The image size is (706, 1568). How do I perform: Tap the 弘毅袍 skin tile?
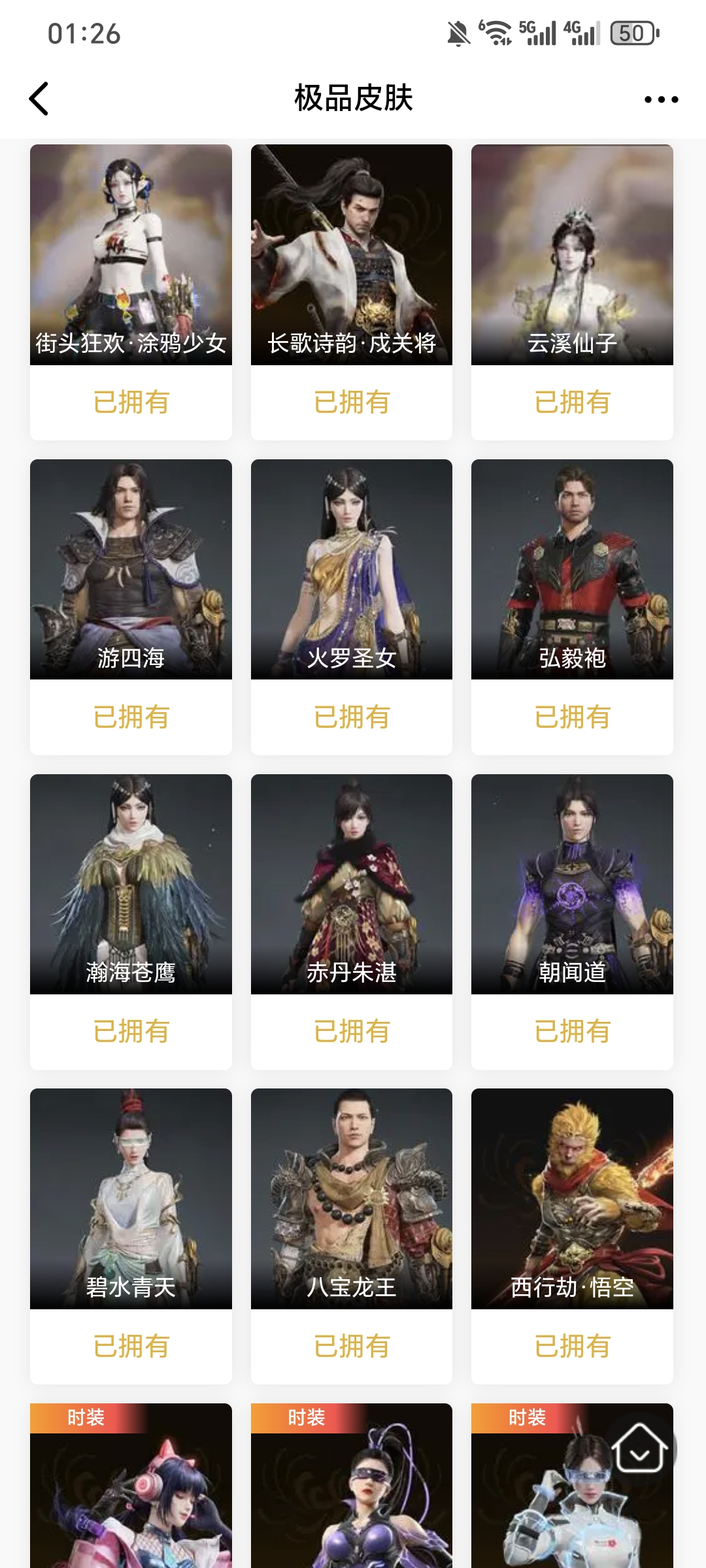coord(572,569)
